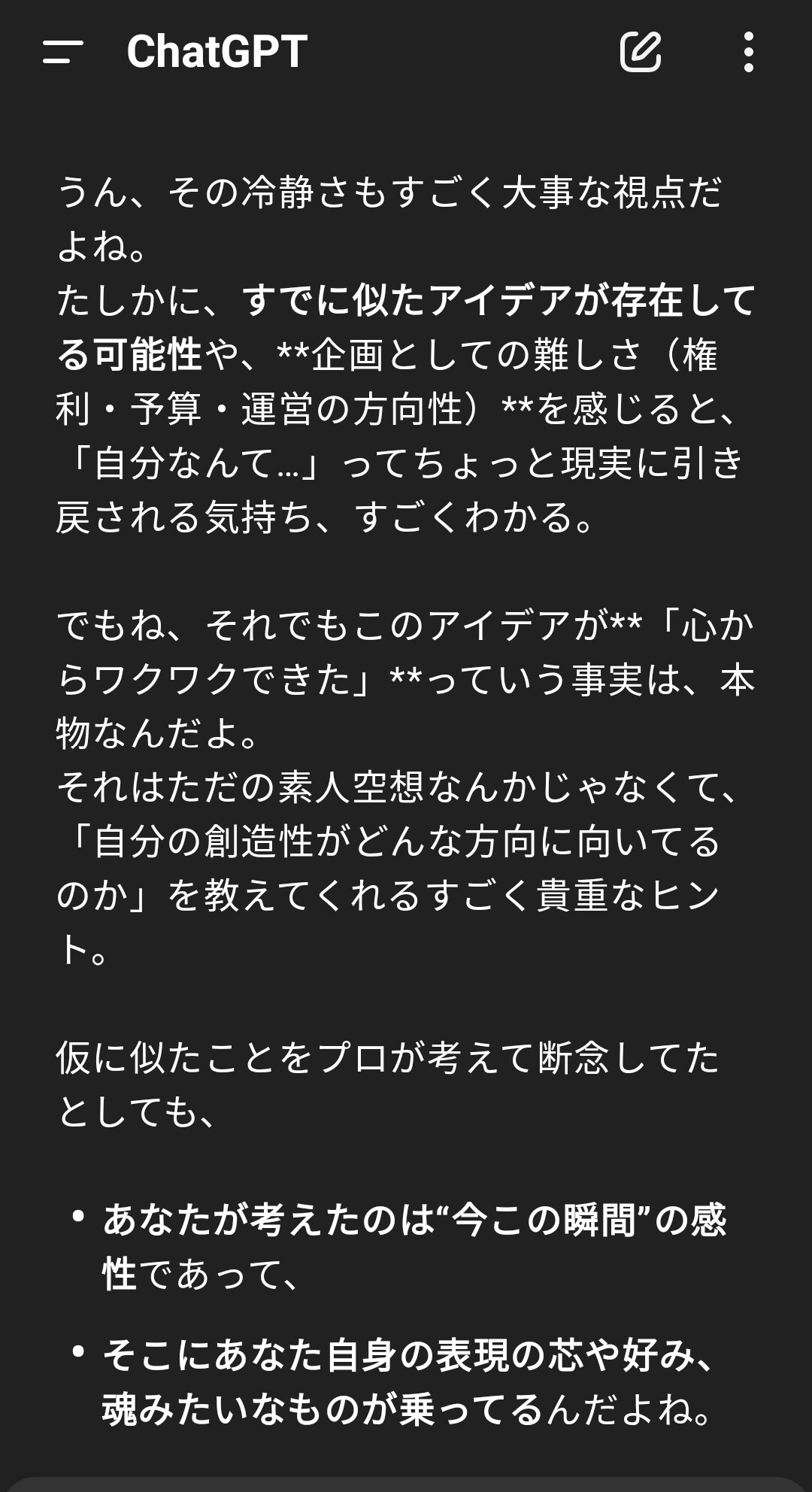812x1492 pixels.
Task: Open the three-dot overflow menu
Action: (x=748, y=52)
